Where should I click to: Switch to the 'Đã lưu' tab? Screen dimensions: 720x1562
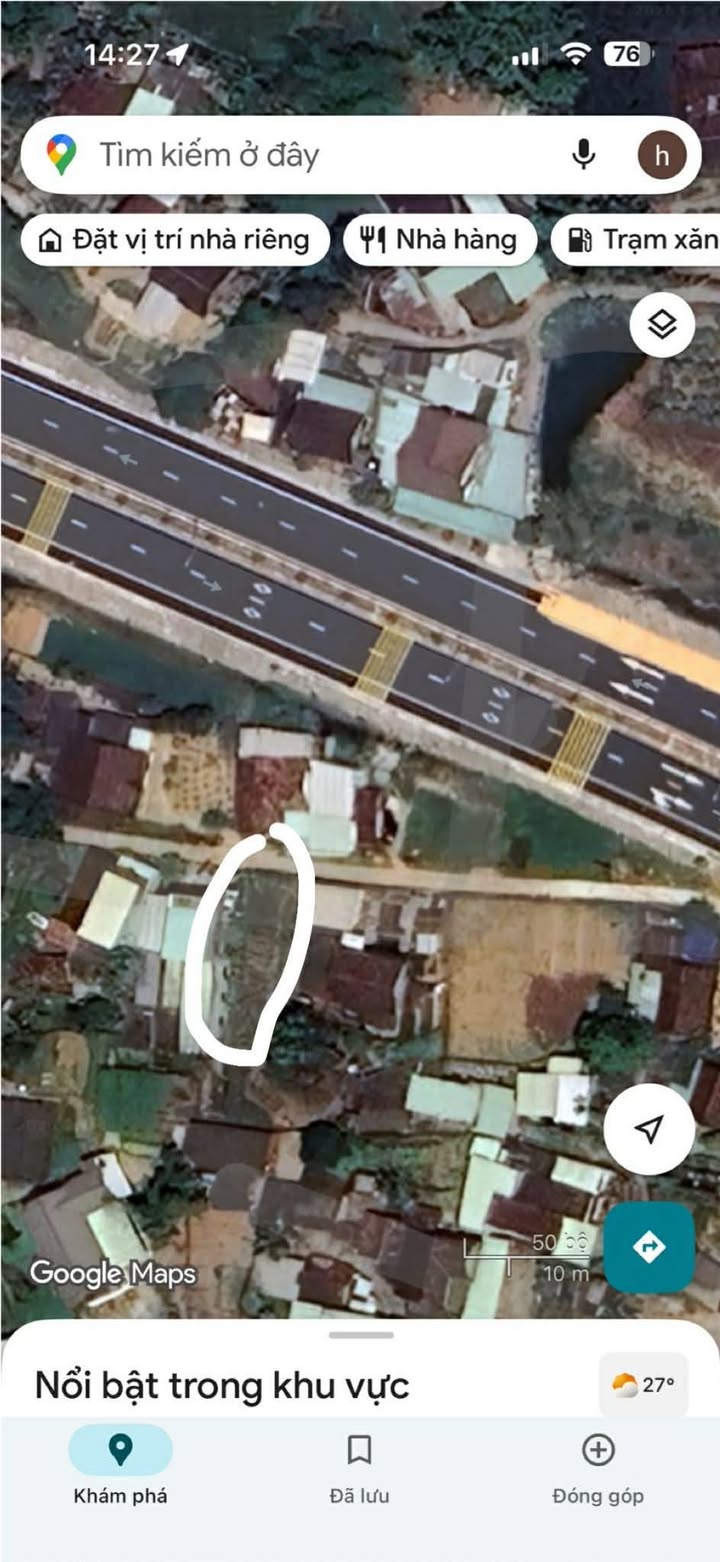click(x=359, y=1465)
